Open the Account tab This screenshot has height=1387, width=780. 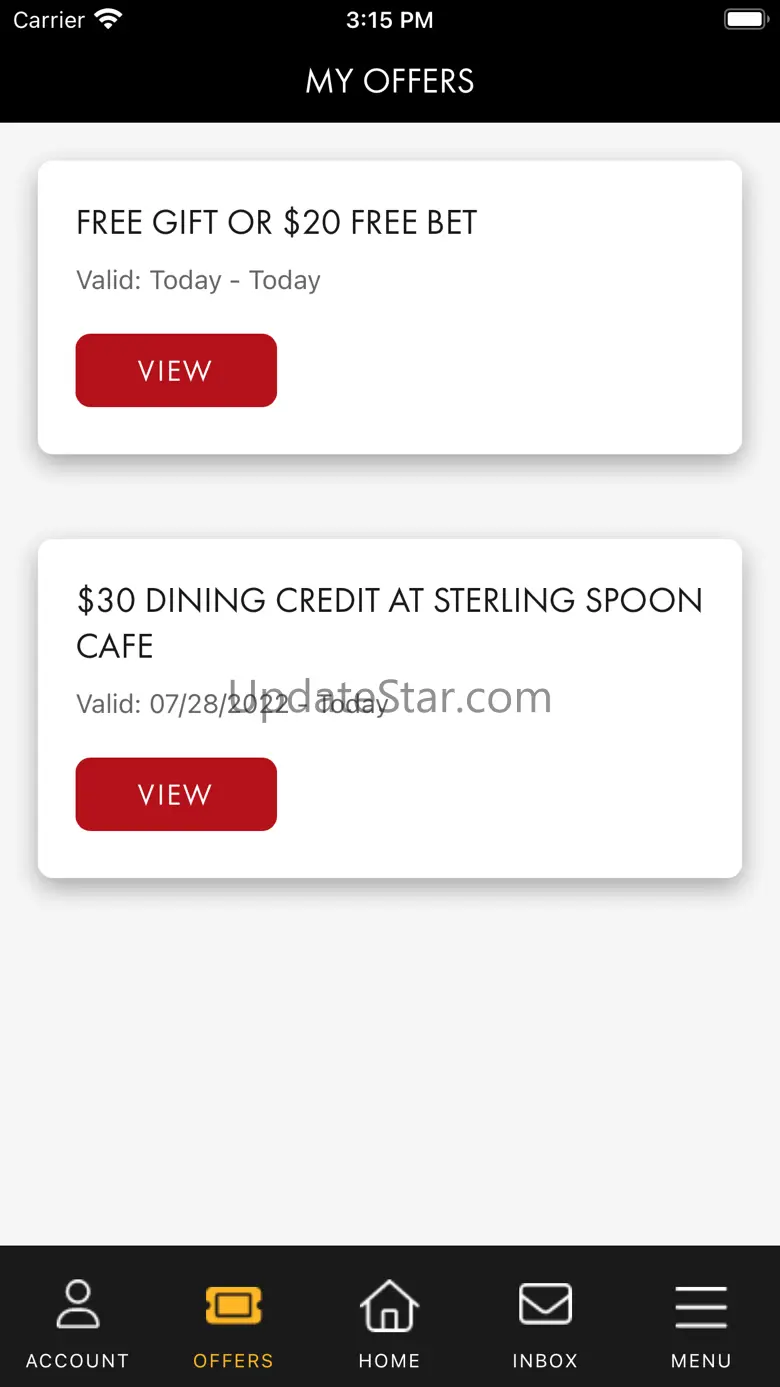[78, 1322]
